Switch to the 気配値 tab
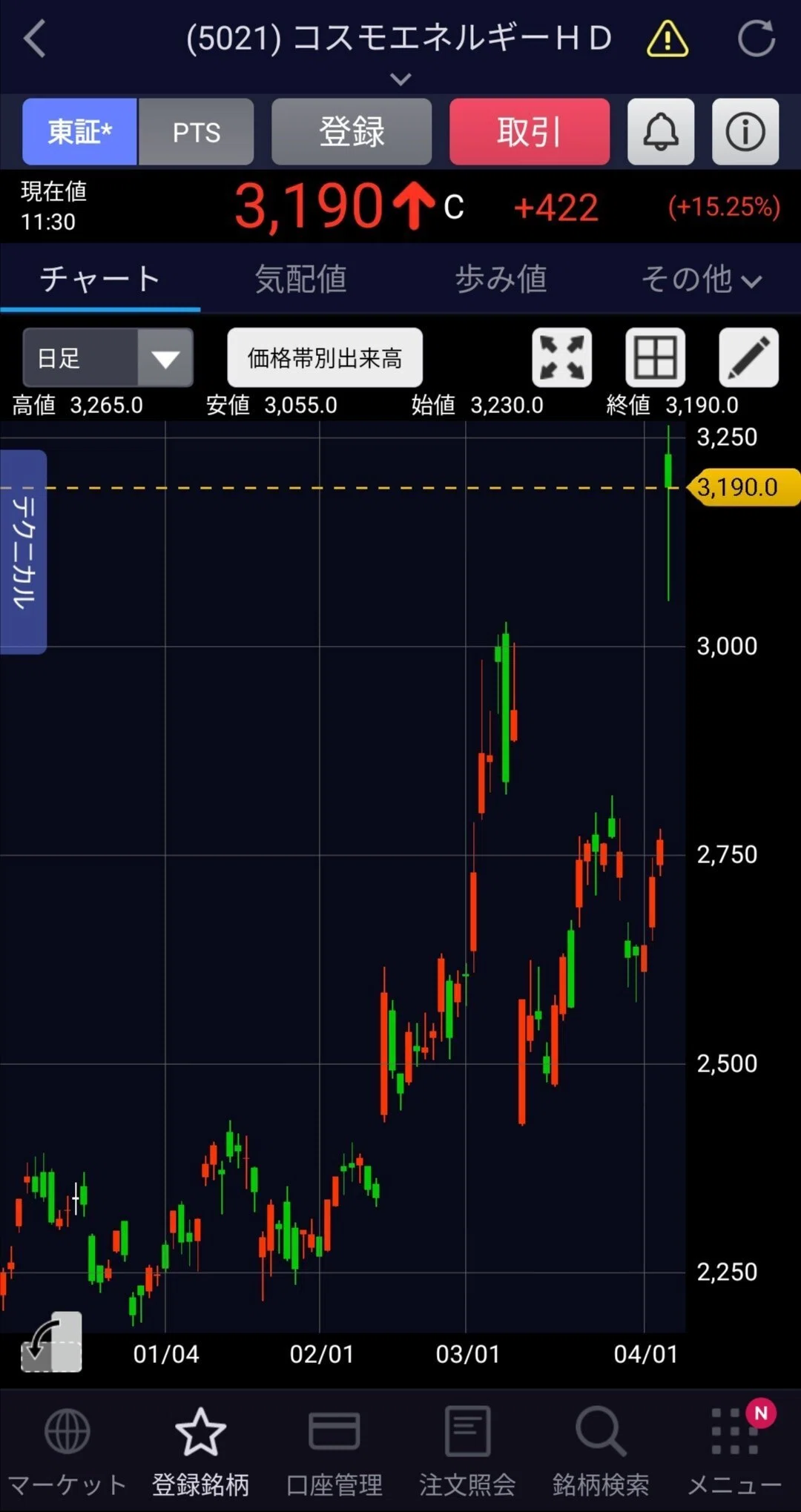This screenshot has height=1512, width=801. tap(300, 280)
